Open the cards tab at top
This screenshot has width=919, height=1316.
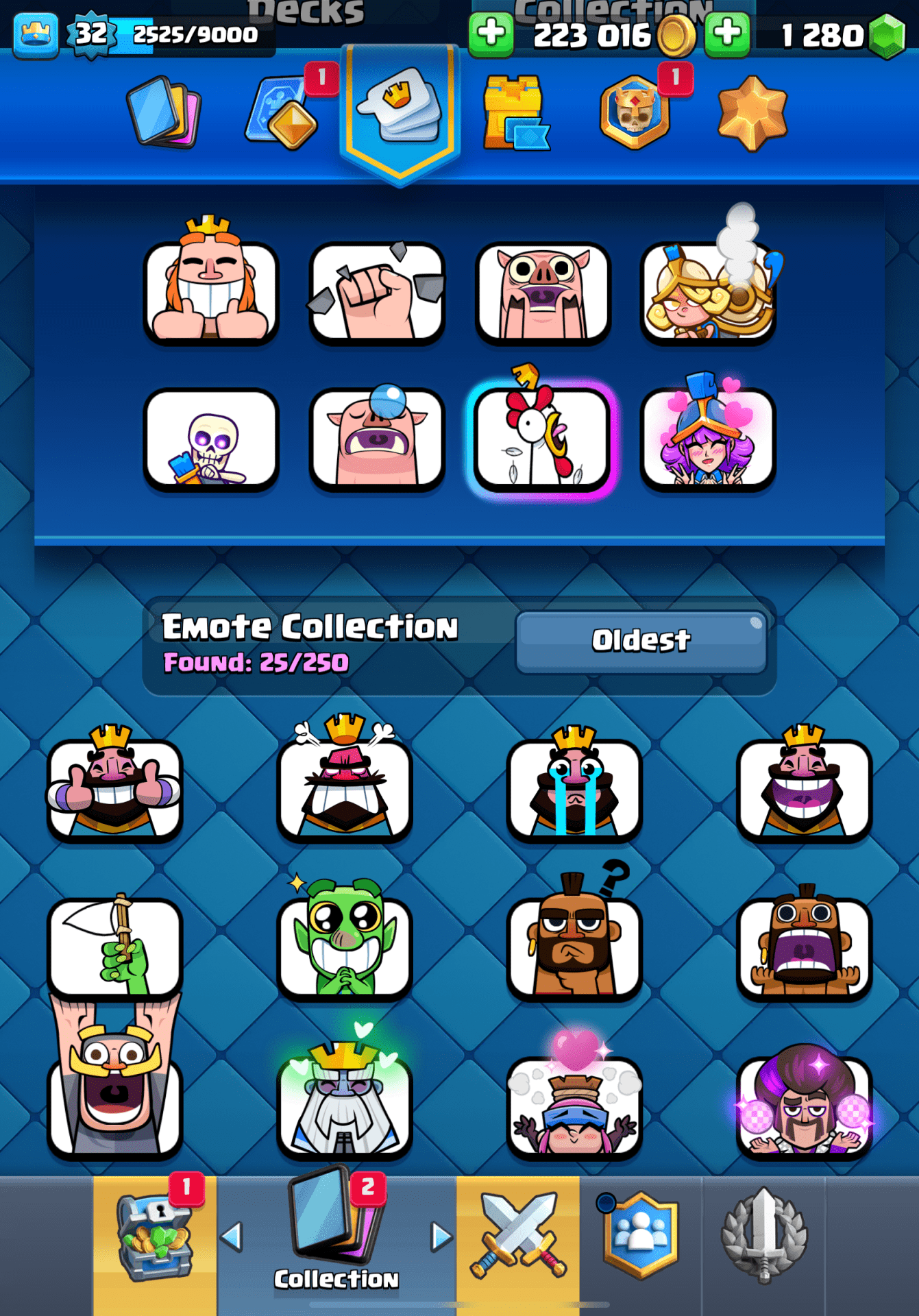(163, 112)
